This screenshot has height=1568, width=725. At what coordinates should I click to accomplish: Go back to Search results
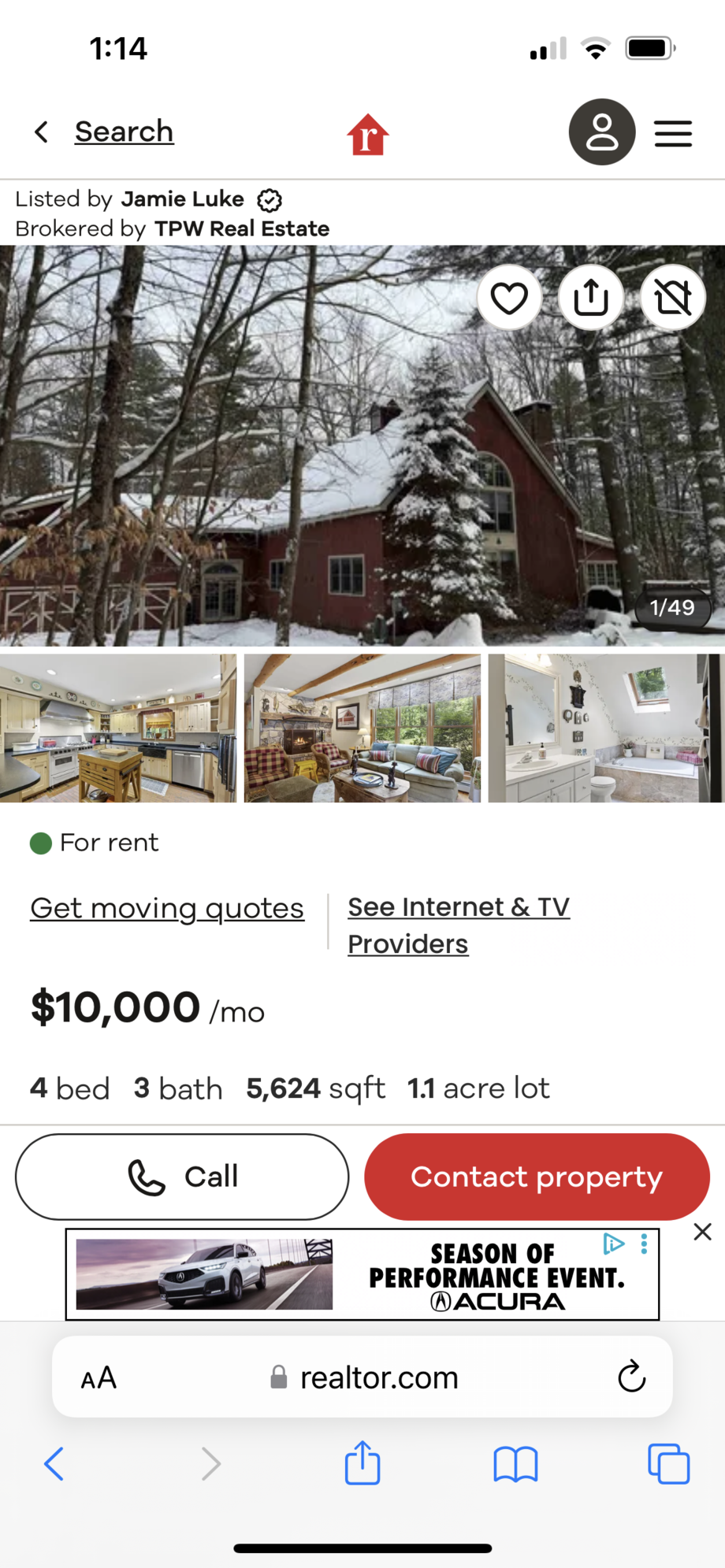click(x=103, y=132)
